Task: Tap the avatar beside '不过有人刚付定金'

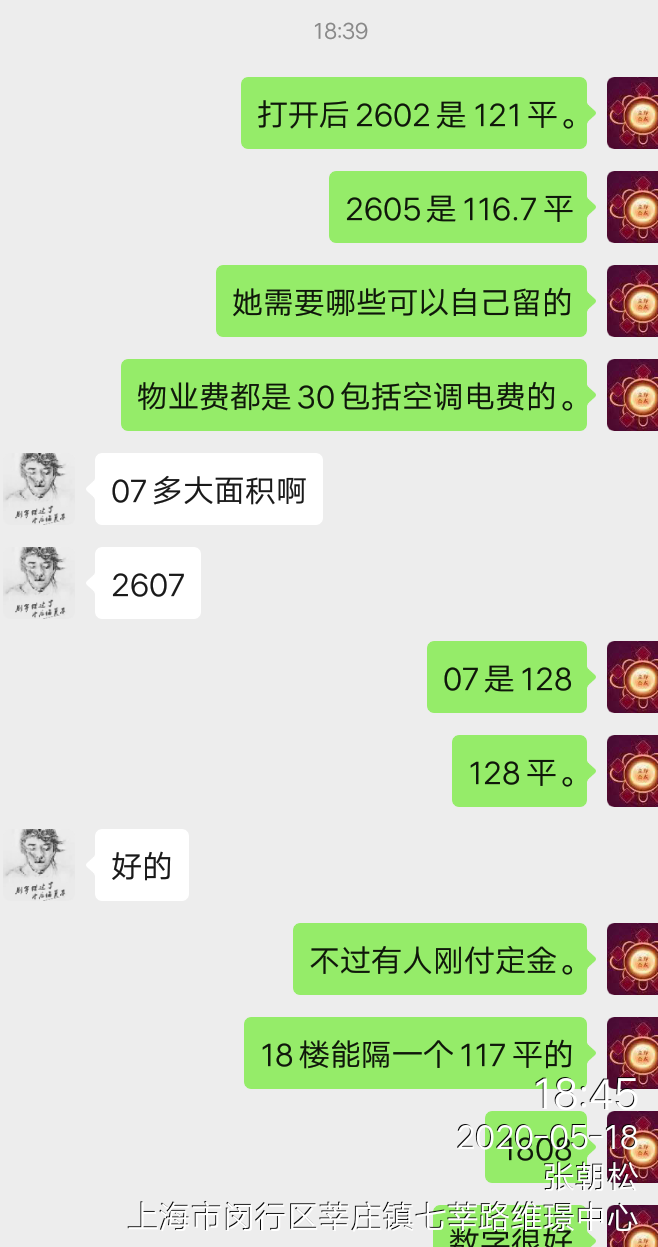Action: [632, 959]
